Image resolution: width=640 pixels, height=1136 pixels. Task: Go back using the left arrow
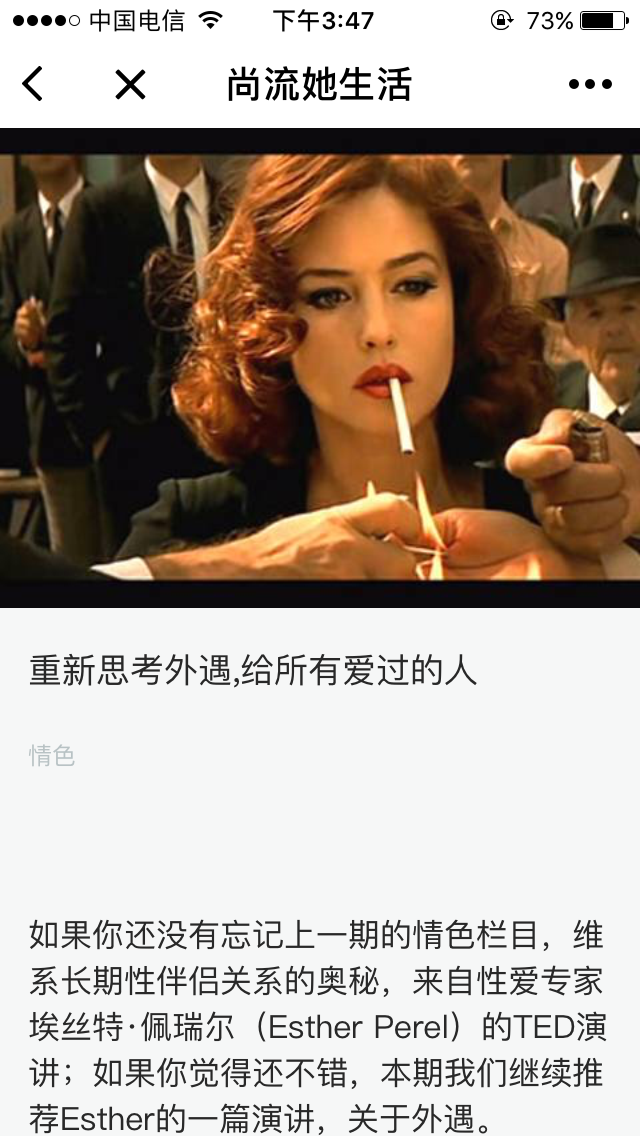click(x=33, y=85)
